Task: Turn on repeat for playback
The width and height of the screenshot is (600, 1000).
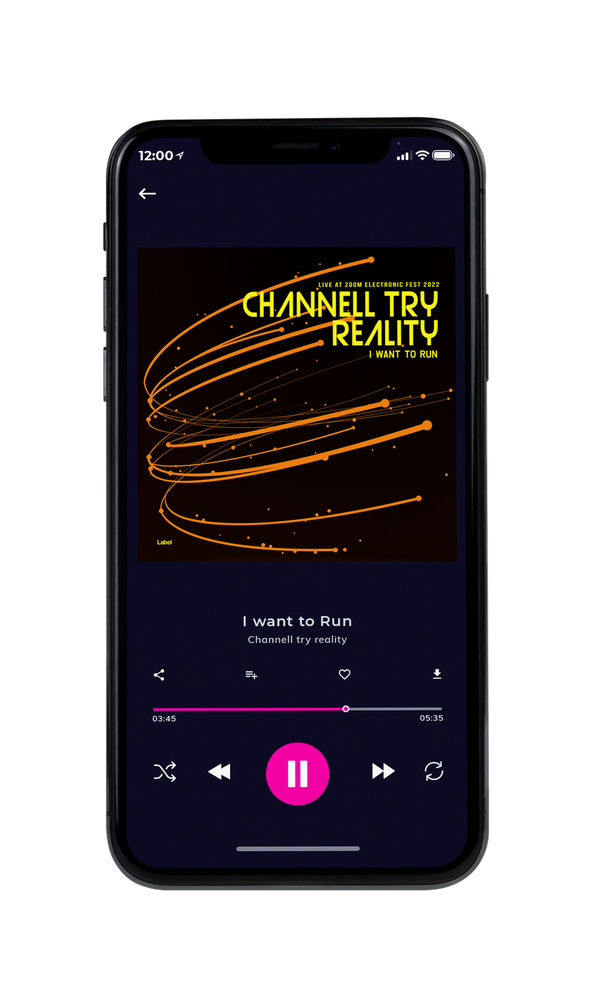Action: coord(434,771)
